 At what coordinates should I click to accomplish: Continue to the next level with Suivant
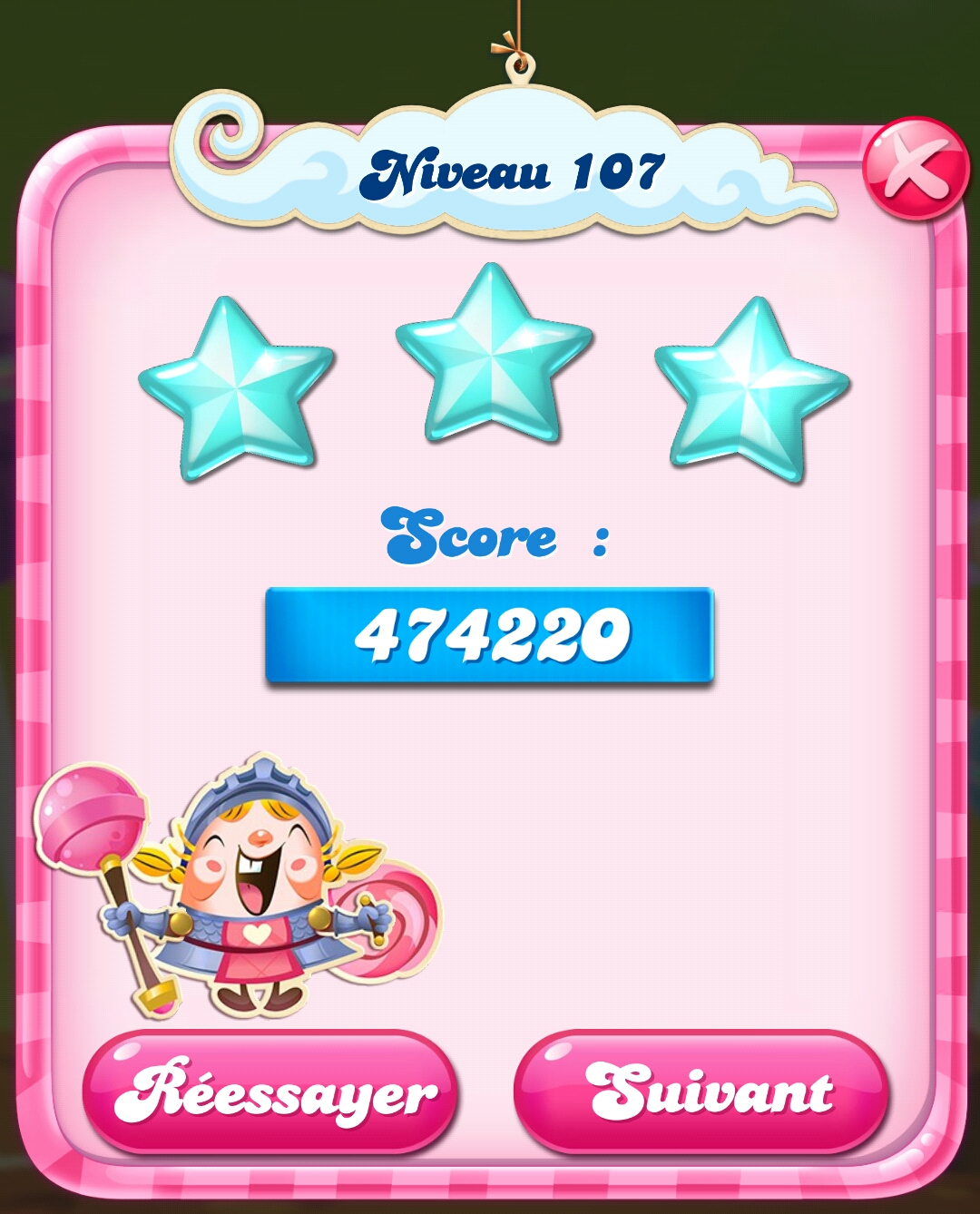(702, 1092)
